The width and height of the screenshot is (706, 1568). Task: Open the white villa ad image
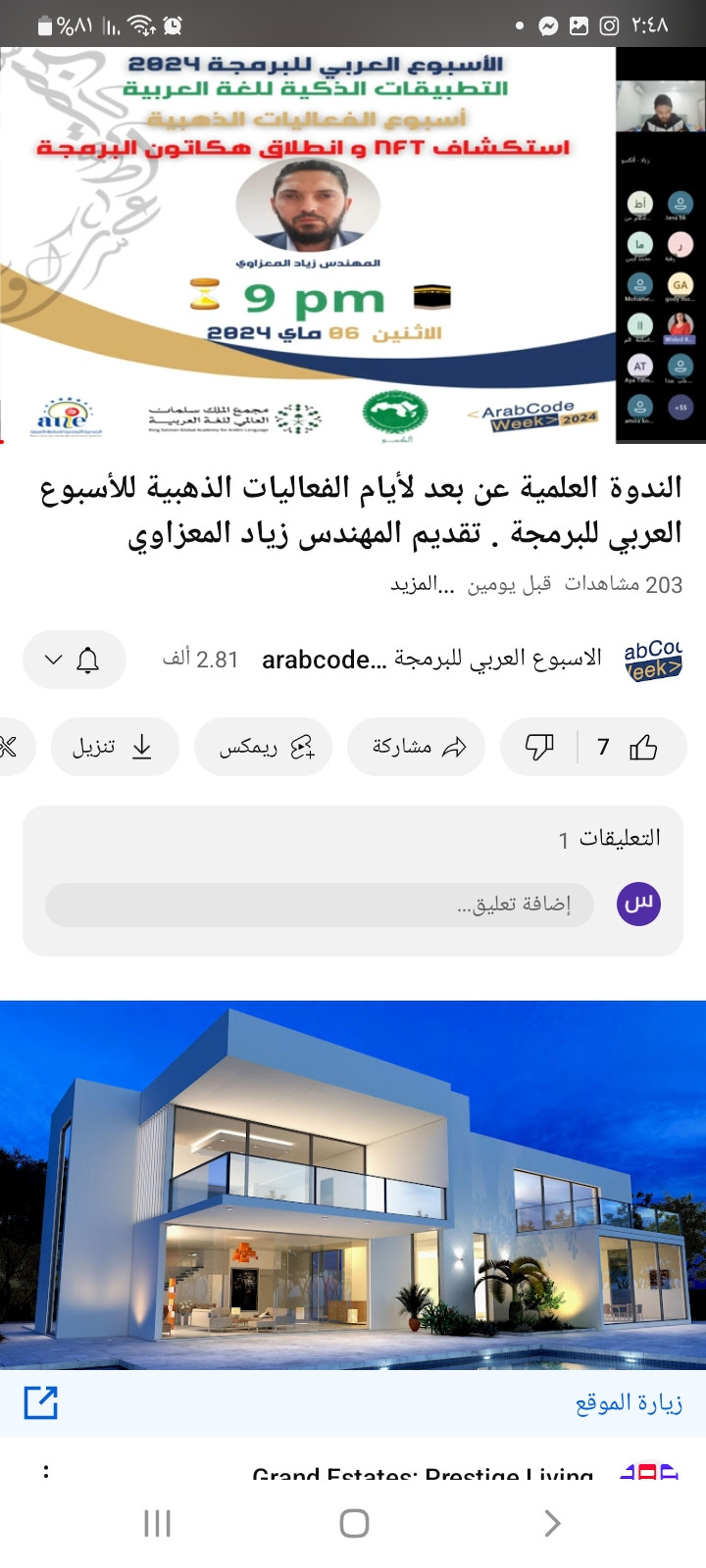click(x=353, y=1184)
